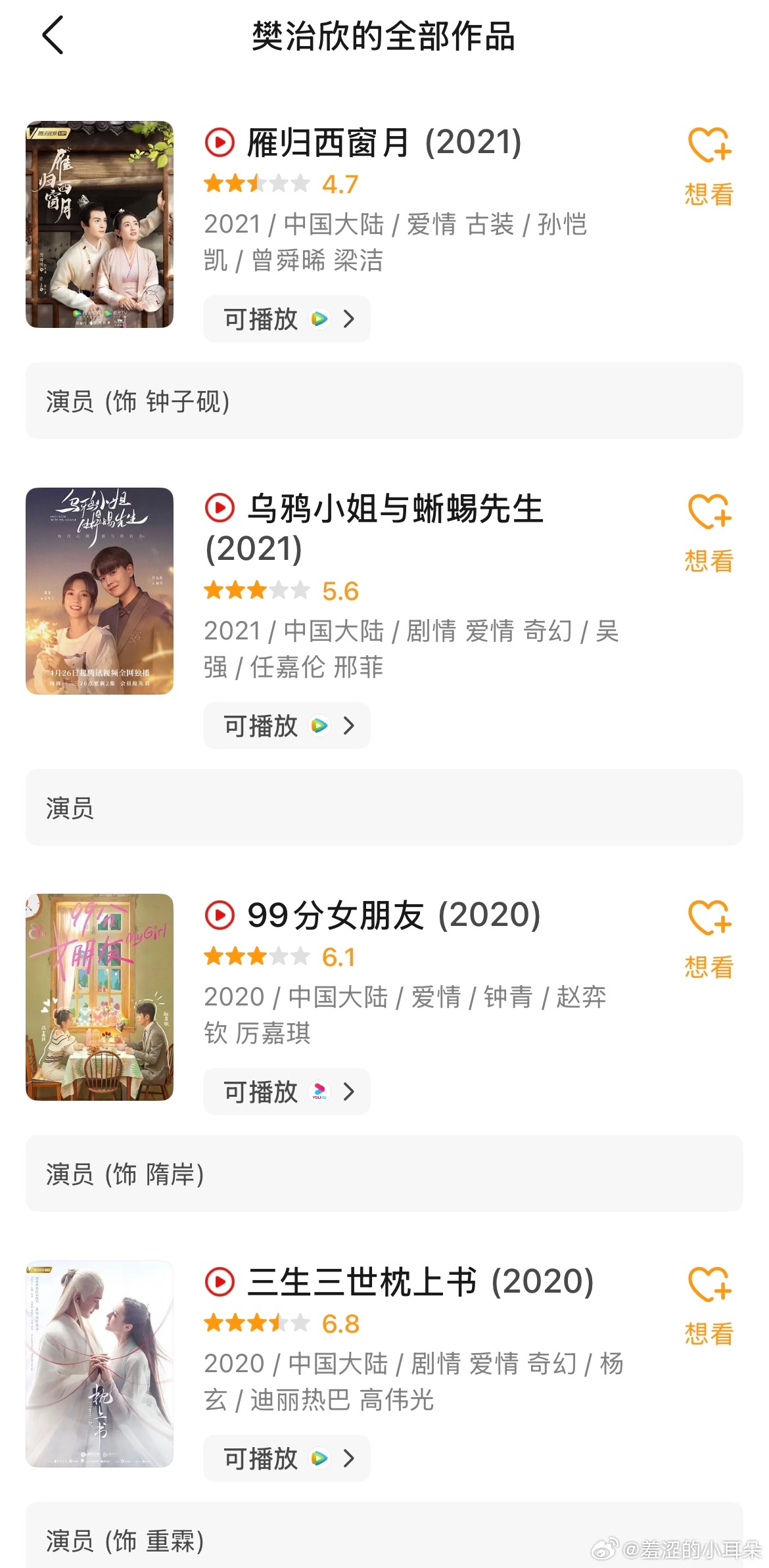Add 三生三世枕上书 to 想看 list
The width and height of the screenshot is (769, 1568).
pyautogui.click(x=709, y=1305)
